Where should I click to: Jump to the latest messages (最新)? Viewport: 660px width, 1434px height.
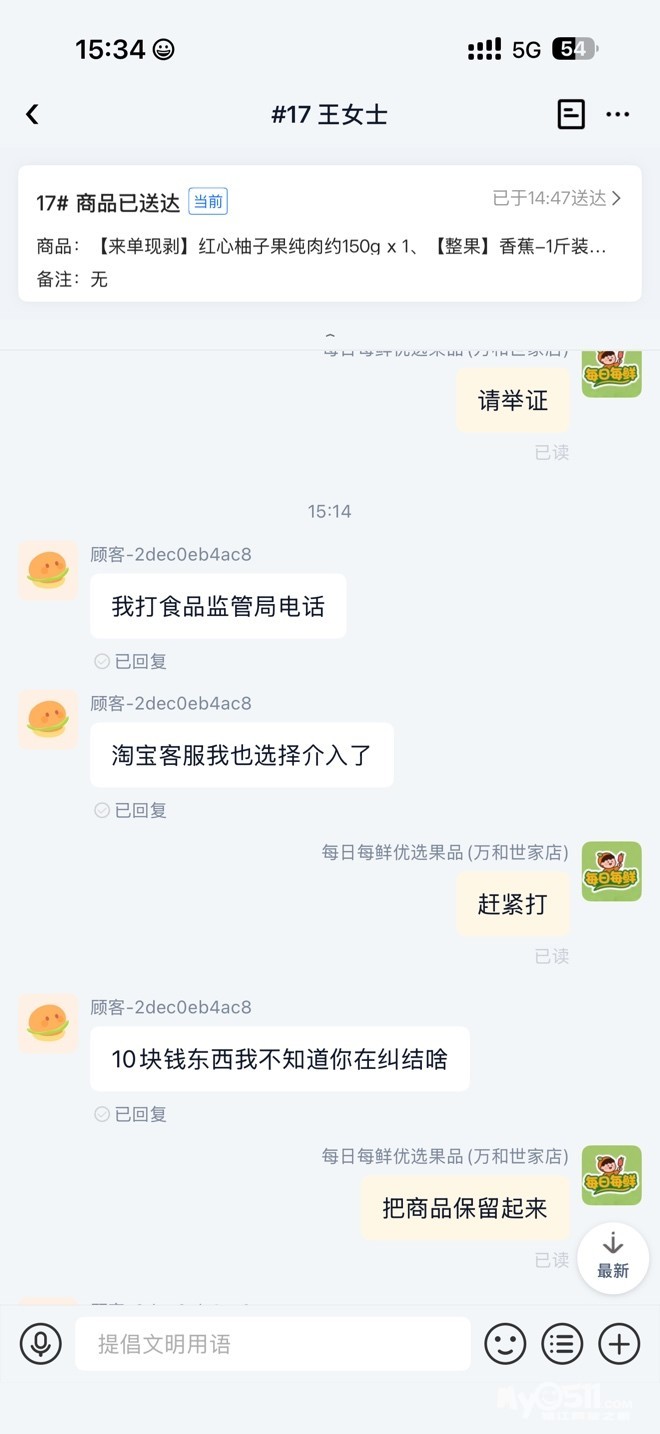click(612, 1256)
